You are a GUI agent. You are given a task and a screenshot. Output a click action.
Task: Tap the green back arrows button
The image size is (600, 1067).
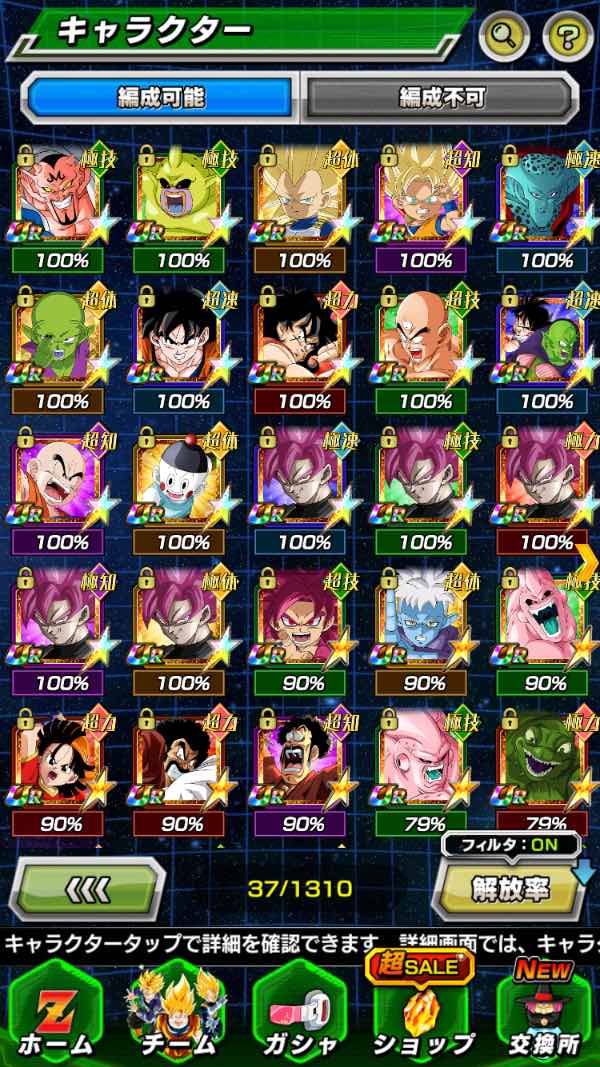pyautogui.click(x=88, y=888)
